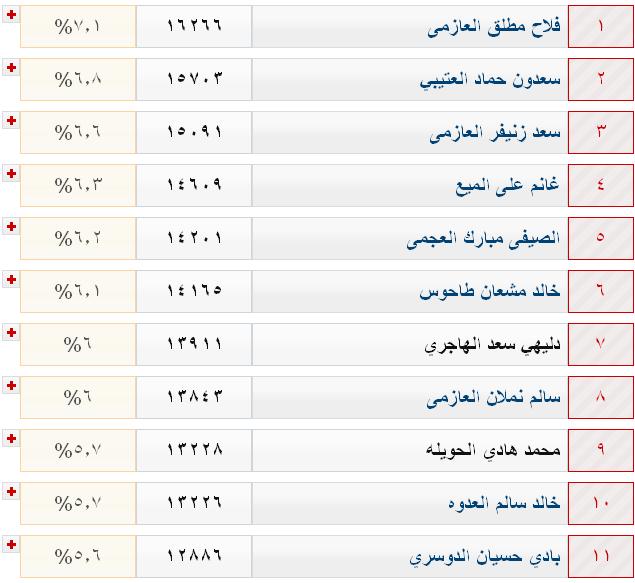Expand the row of خالد مشعان طاحوس
Screen dimensions: 635x583
point(11,280)
